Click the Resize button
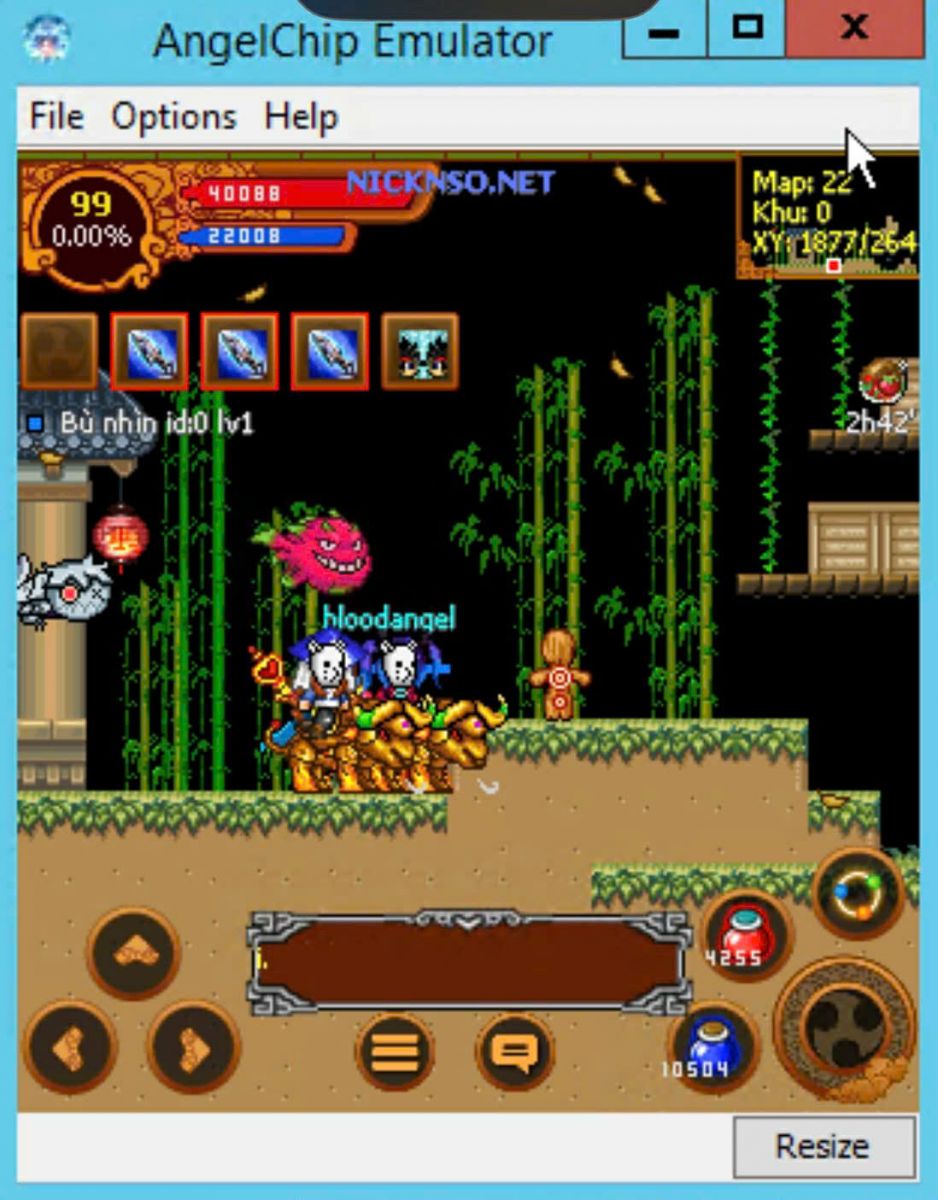 click(x=823, y=1146)
